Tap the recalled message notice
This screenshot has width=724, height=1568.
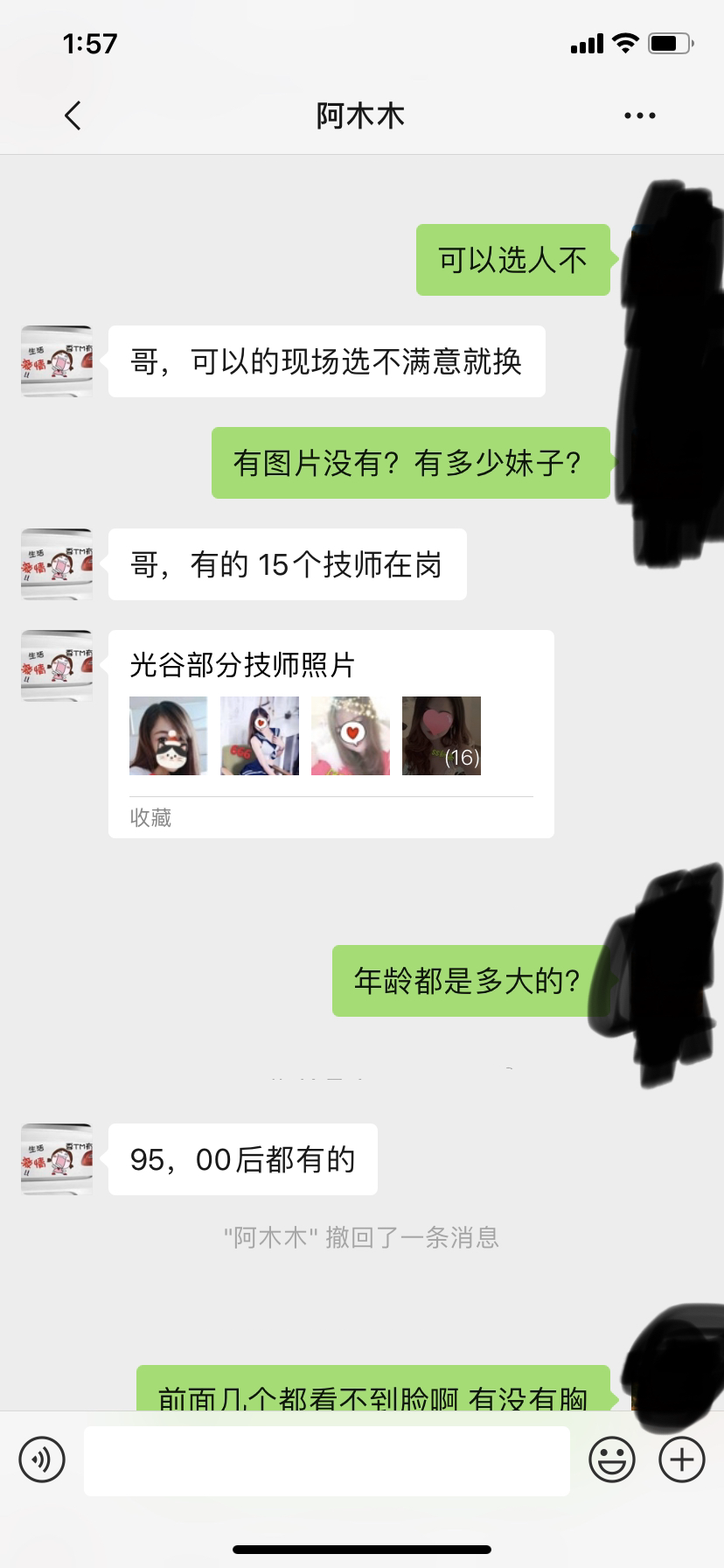pos(361,1237)
